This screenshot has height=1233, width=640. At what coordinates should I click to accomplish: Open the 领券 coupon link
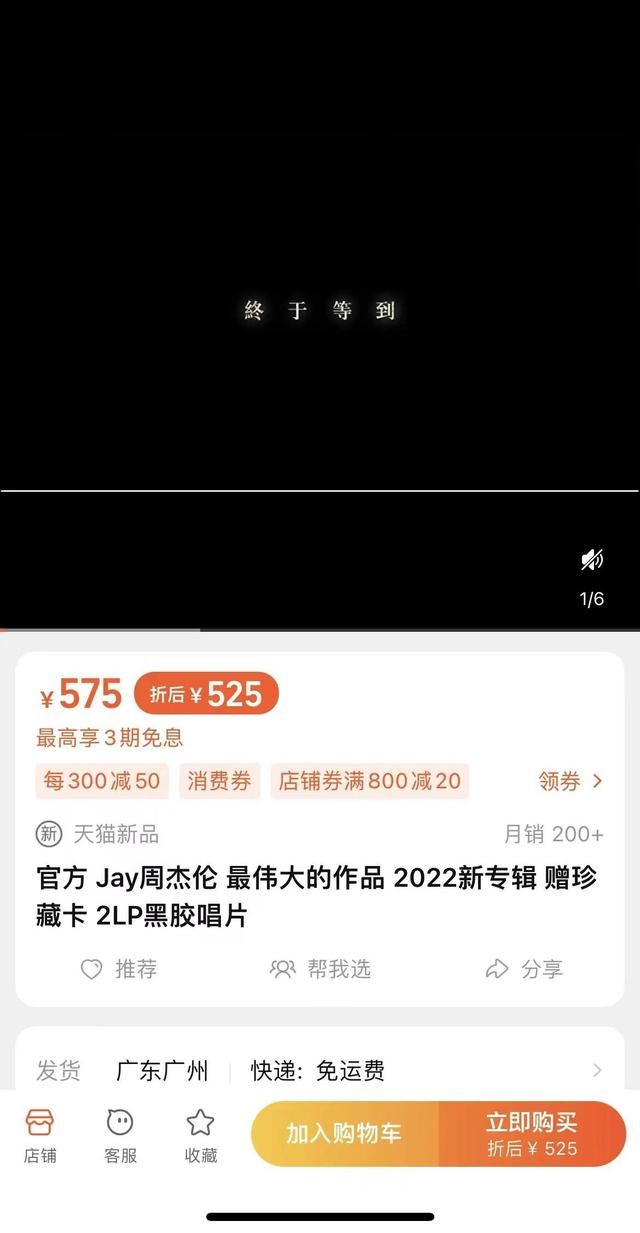[x=571, y=782]
